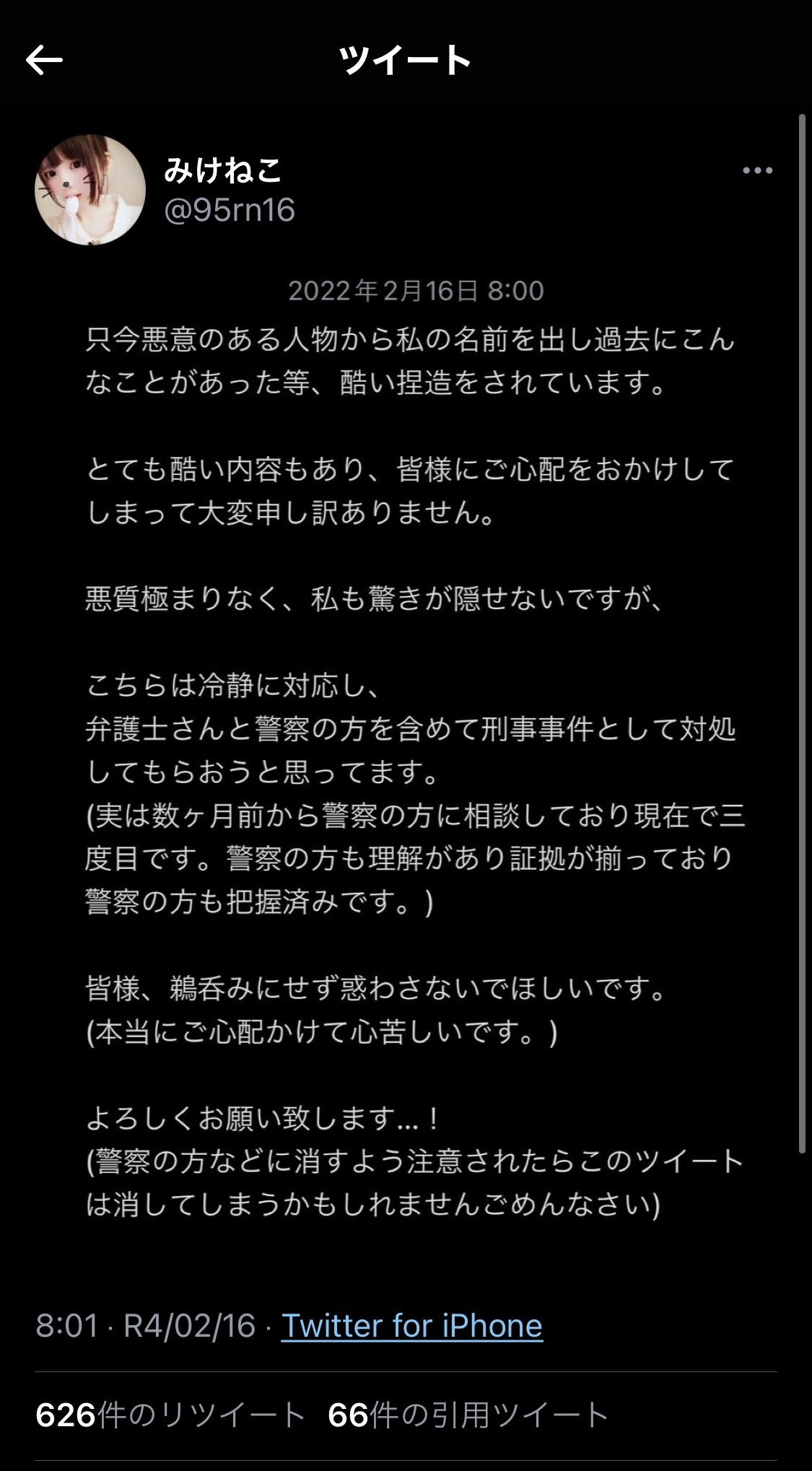Open みけねこ's profile picture
The image size is (812, 1471).
pyautogui.click(x=90, y=190)
